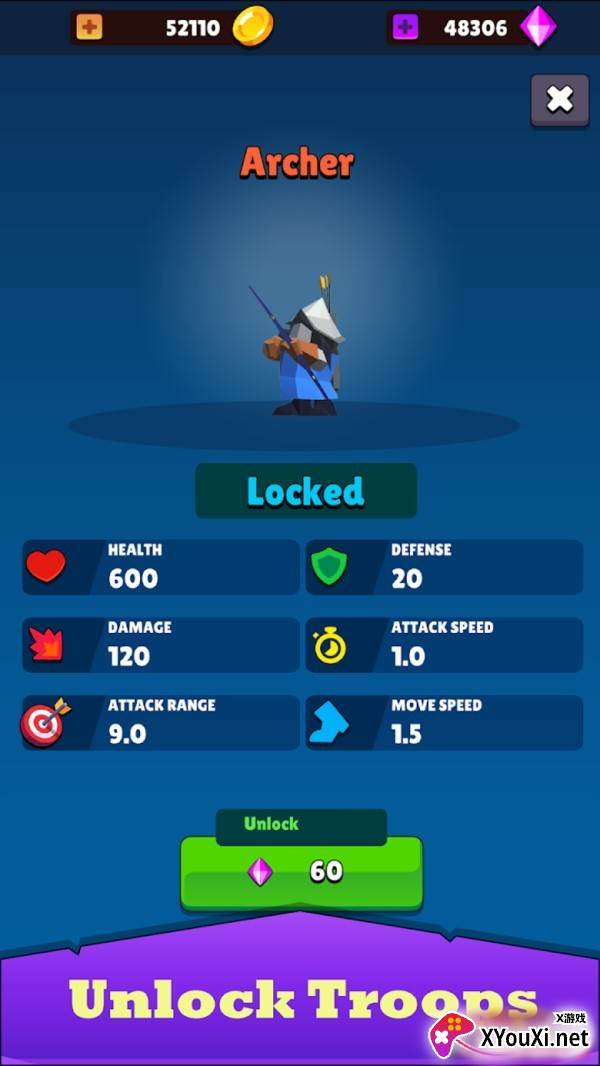Unlock the Archer for 60 gems
The width and height of the screenshot is (600, 1066).
click(x=302, y=872)
